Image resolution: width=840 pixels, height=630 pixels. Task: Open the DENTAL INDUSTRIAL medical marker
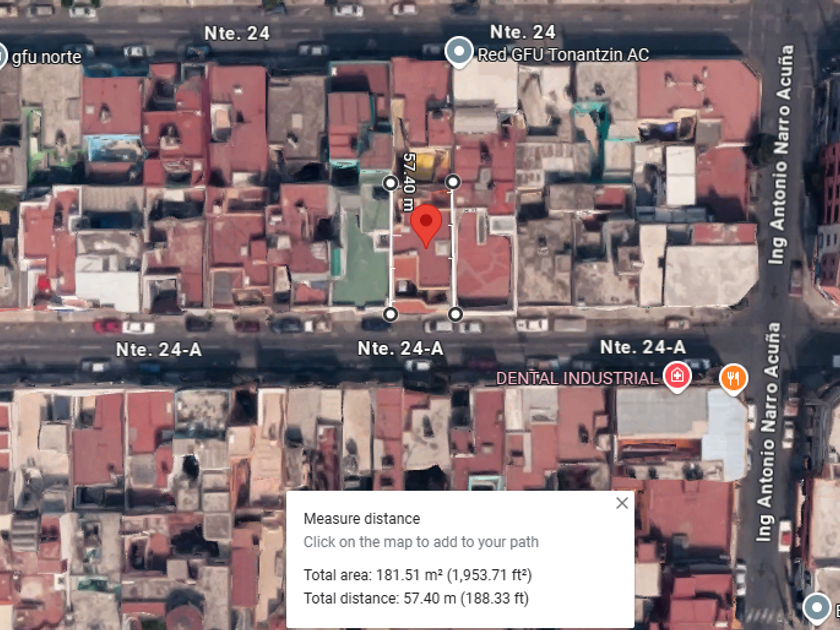677,376
